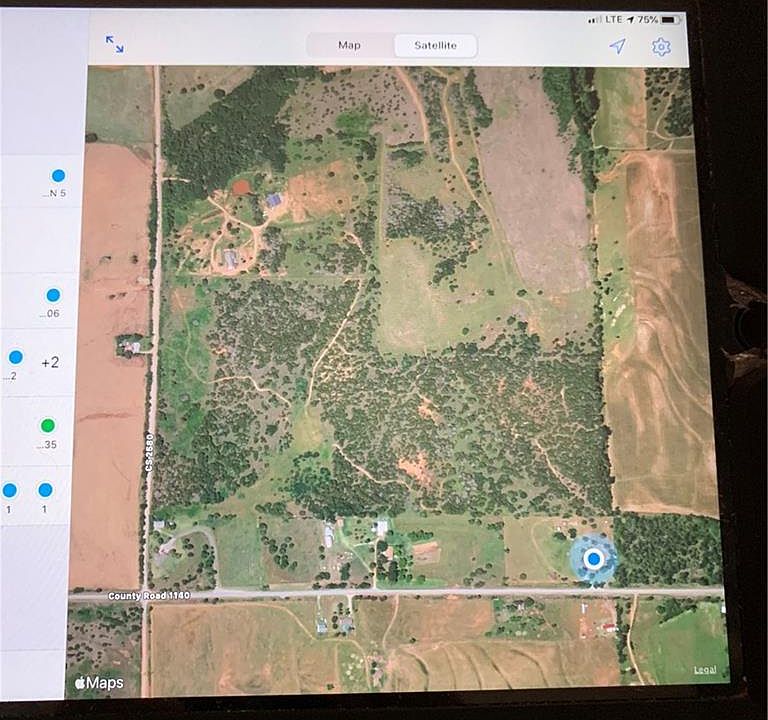Switch to the Map view
This screenshot has height=720, width=768.
[349, 45]
